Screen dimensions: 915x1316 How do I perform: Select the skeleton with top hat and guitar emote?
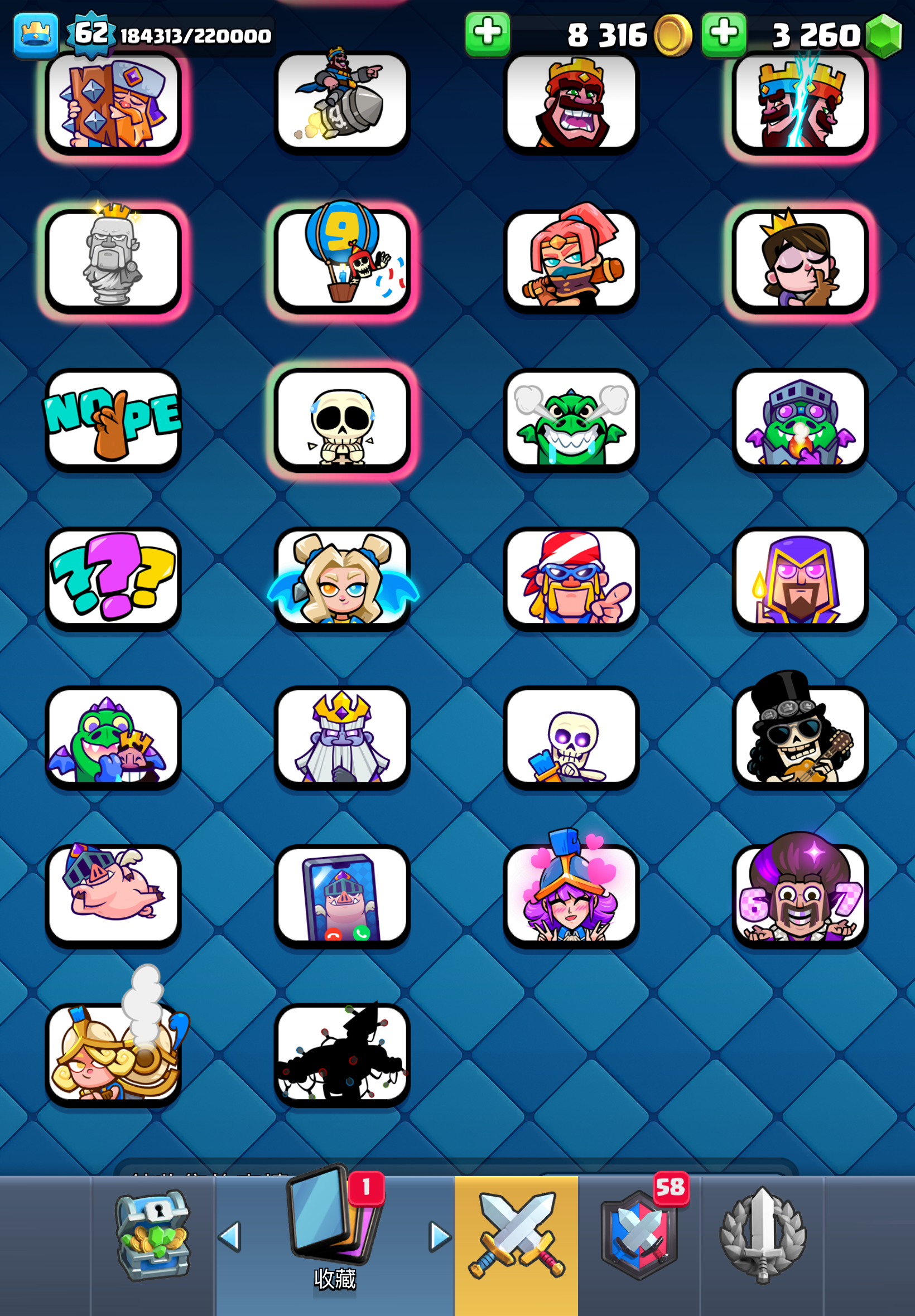click(x=800, y=737)
